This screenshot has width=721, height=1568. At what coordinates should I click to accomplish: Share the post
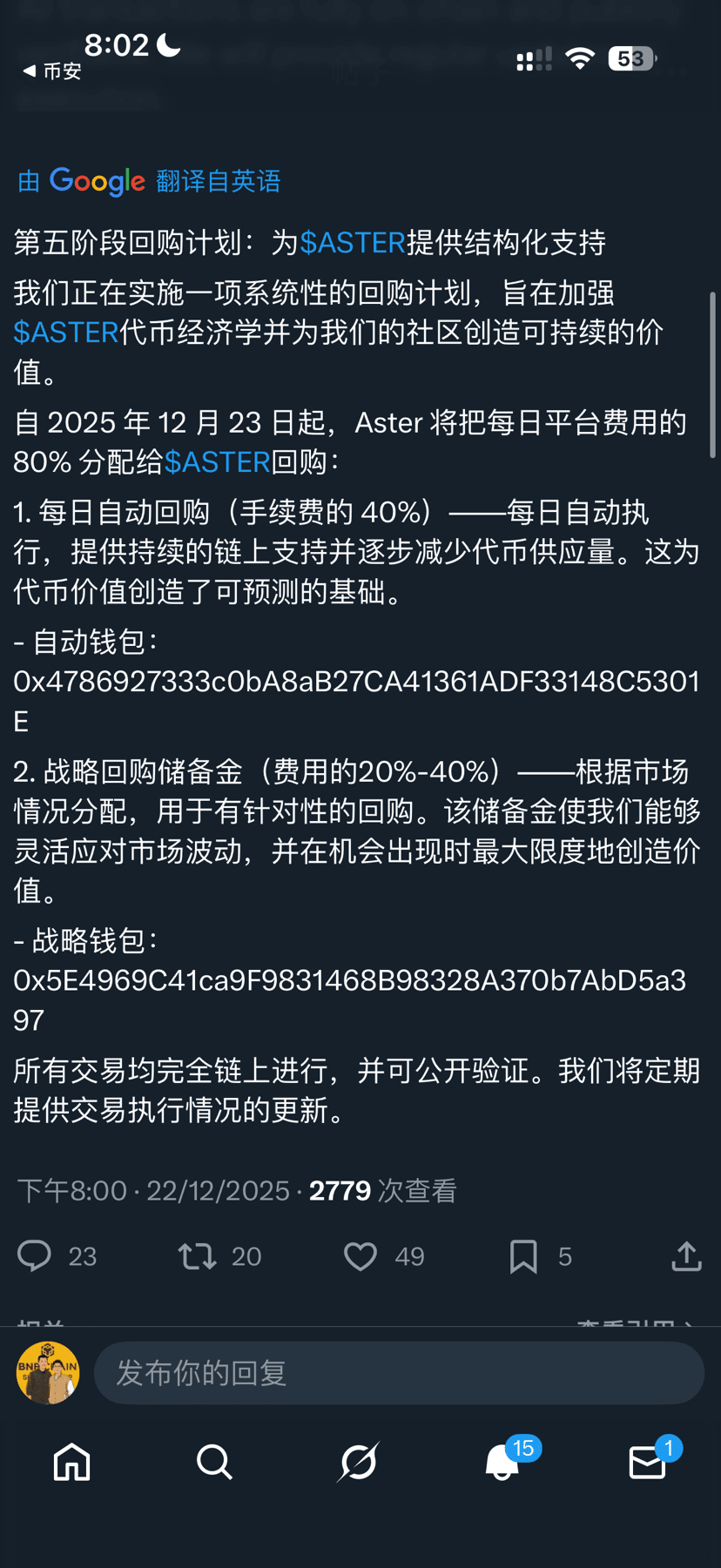tap(686, 1256)
